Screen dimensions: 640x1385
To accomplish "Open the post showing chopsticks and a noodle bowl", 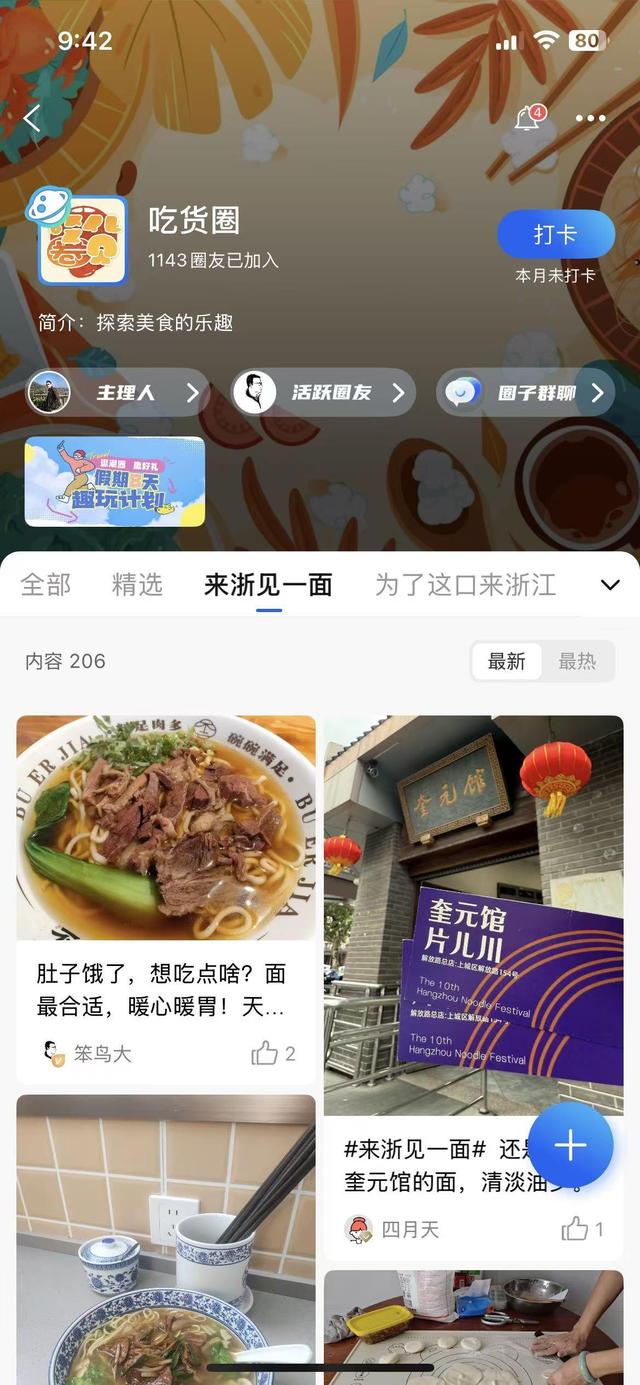I will (x=166, y=1240).
